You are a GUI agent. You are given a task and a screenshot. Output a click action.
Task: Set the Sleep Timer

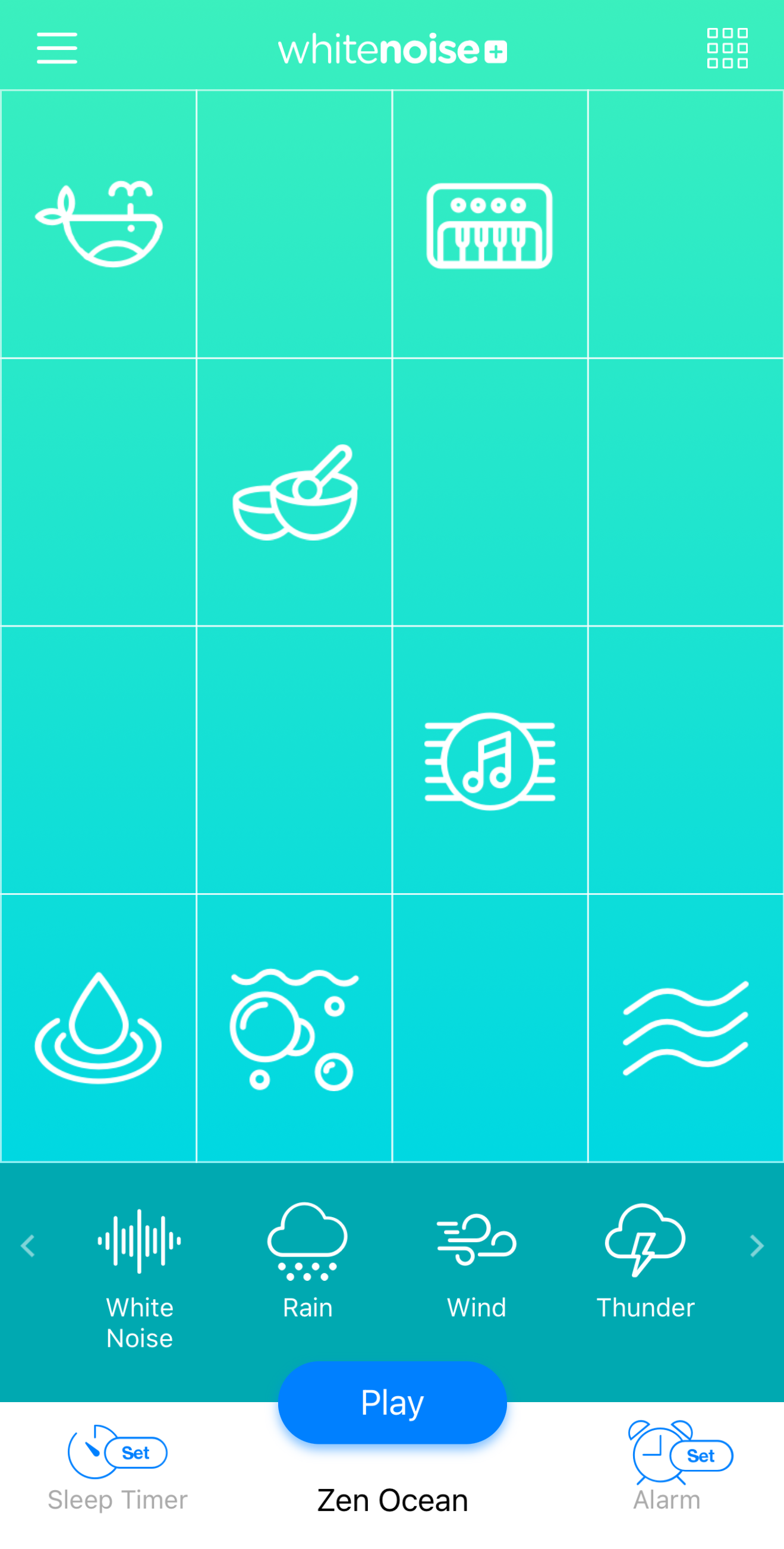tap(118, 1468)
